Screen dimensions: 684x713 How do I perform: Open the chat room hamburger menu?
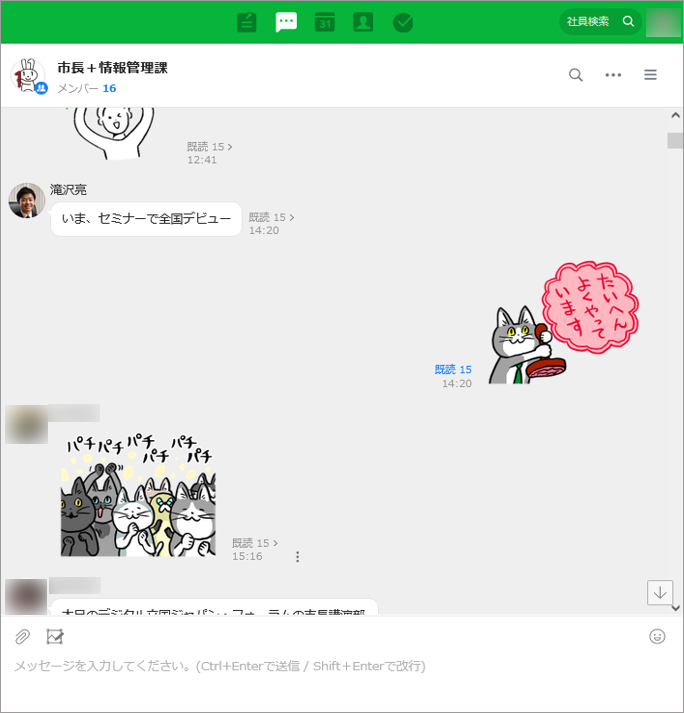(650, 75)
